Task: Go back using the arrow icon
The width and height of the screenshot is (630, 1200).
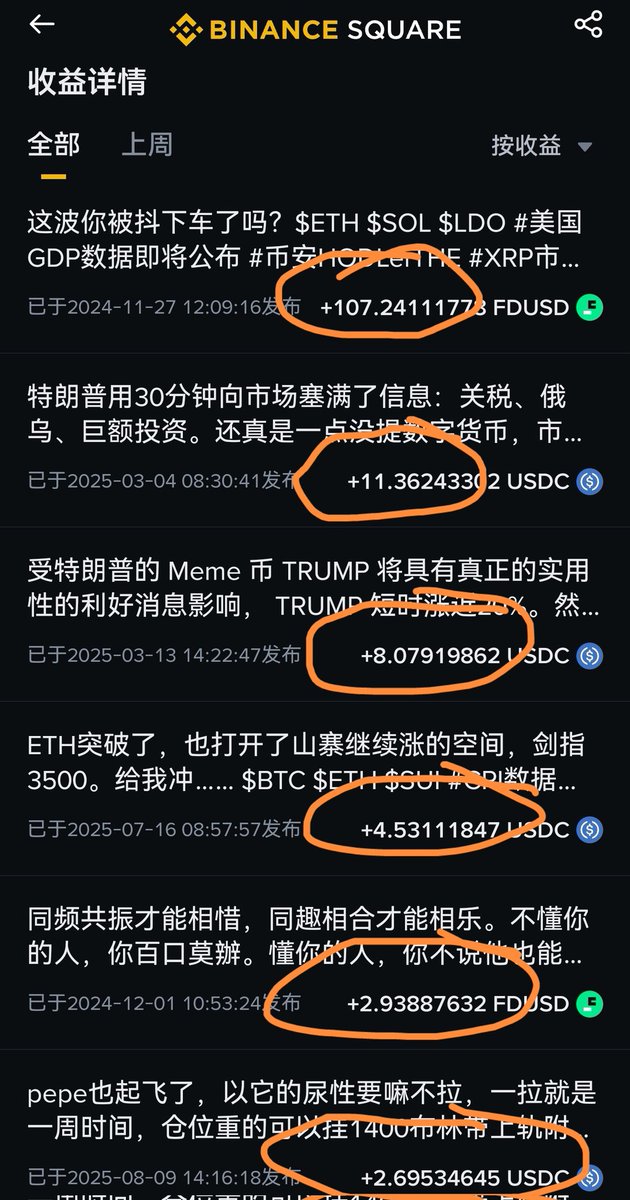Action: coord(42,25)
